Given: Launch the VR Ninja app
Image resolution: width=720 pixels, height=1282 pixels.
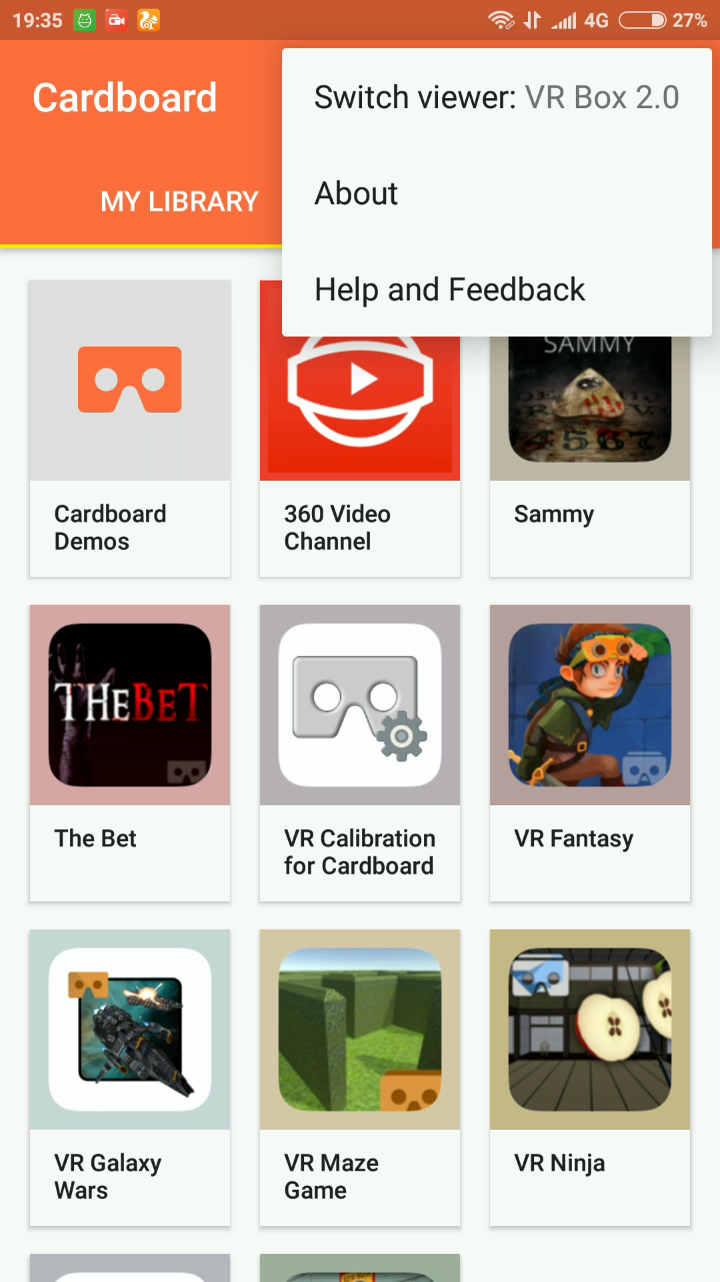Looking at the screenshot, I should click(x=590, y=1077).
